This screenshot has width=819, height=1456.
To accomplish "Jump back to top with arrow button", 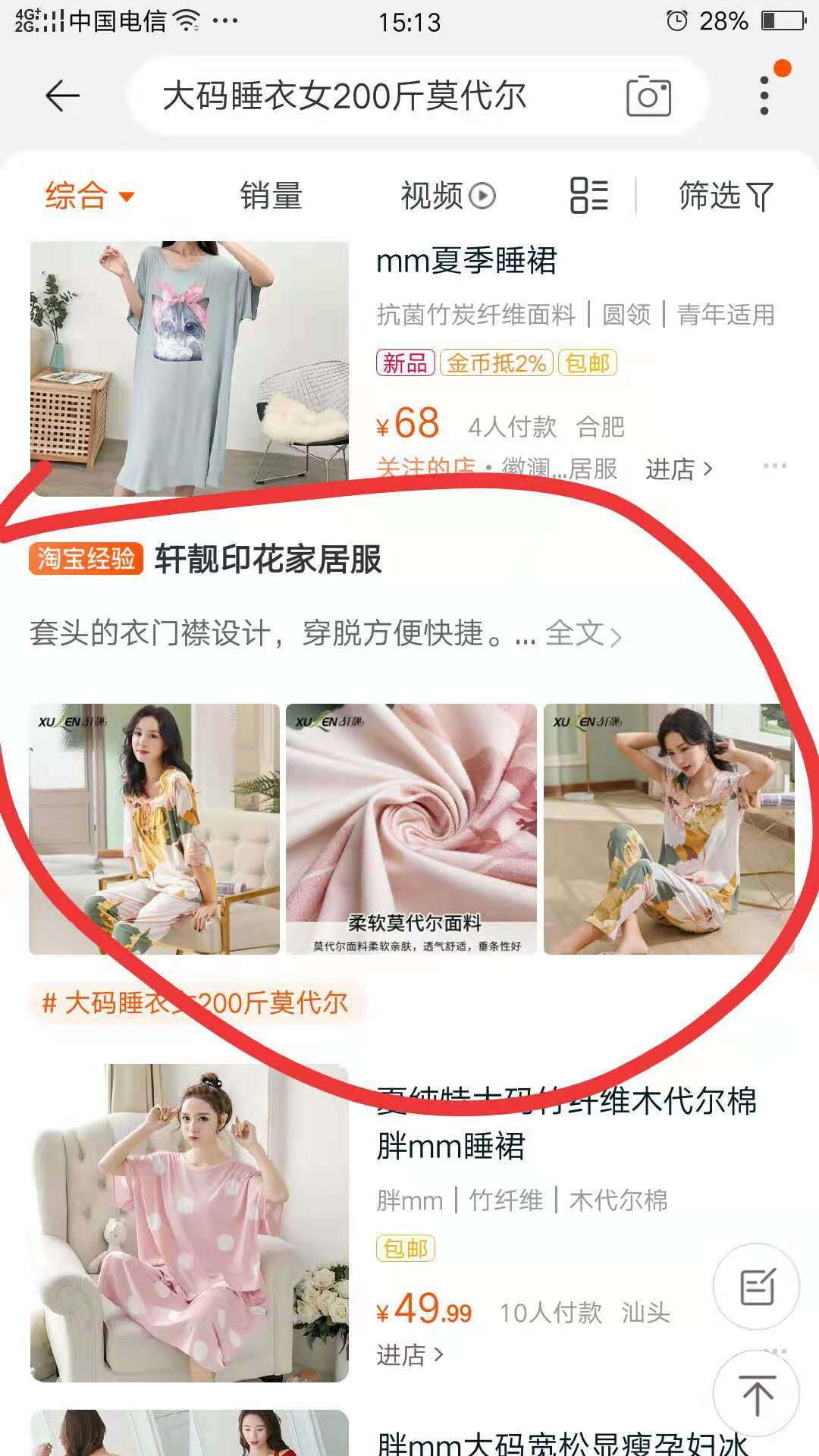I will 756,1394.
